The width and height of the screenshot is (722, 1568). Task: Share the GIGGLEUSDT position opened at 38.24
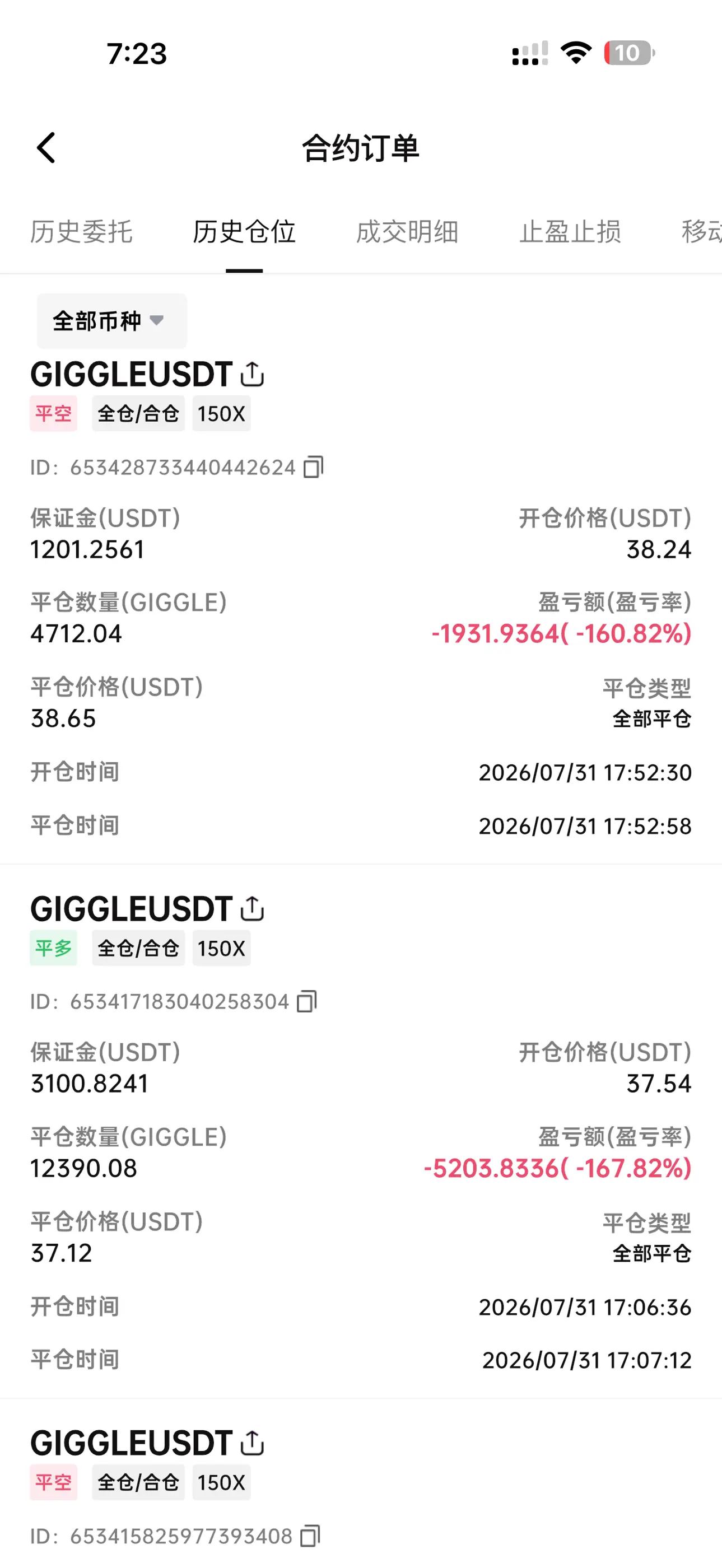click(x=252, y=374)
